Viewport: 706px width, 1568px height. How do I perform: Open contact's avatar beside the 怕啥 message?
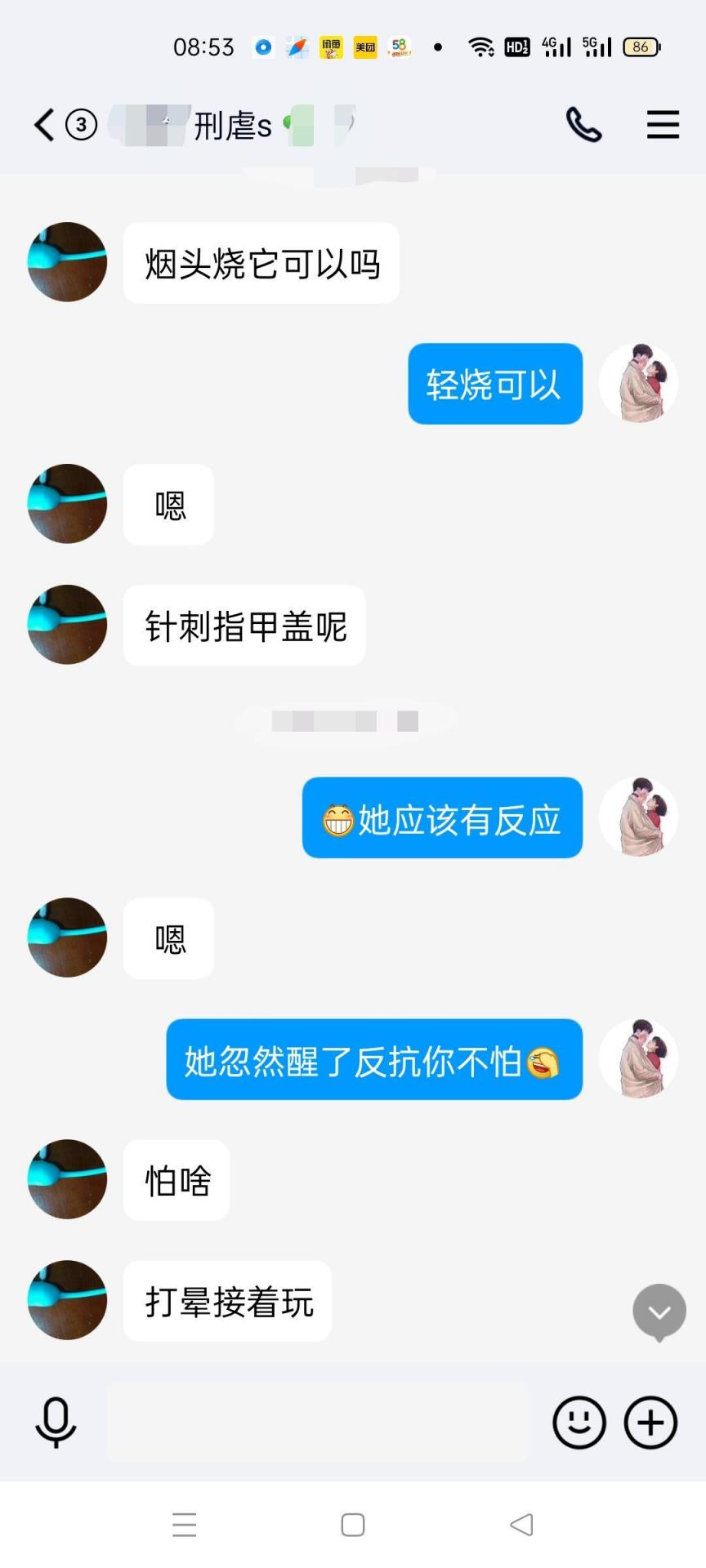tap(67, 1179)
